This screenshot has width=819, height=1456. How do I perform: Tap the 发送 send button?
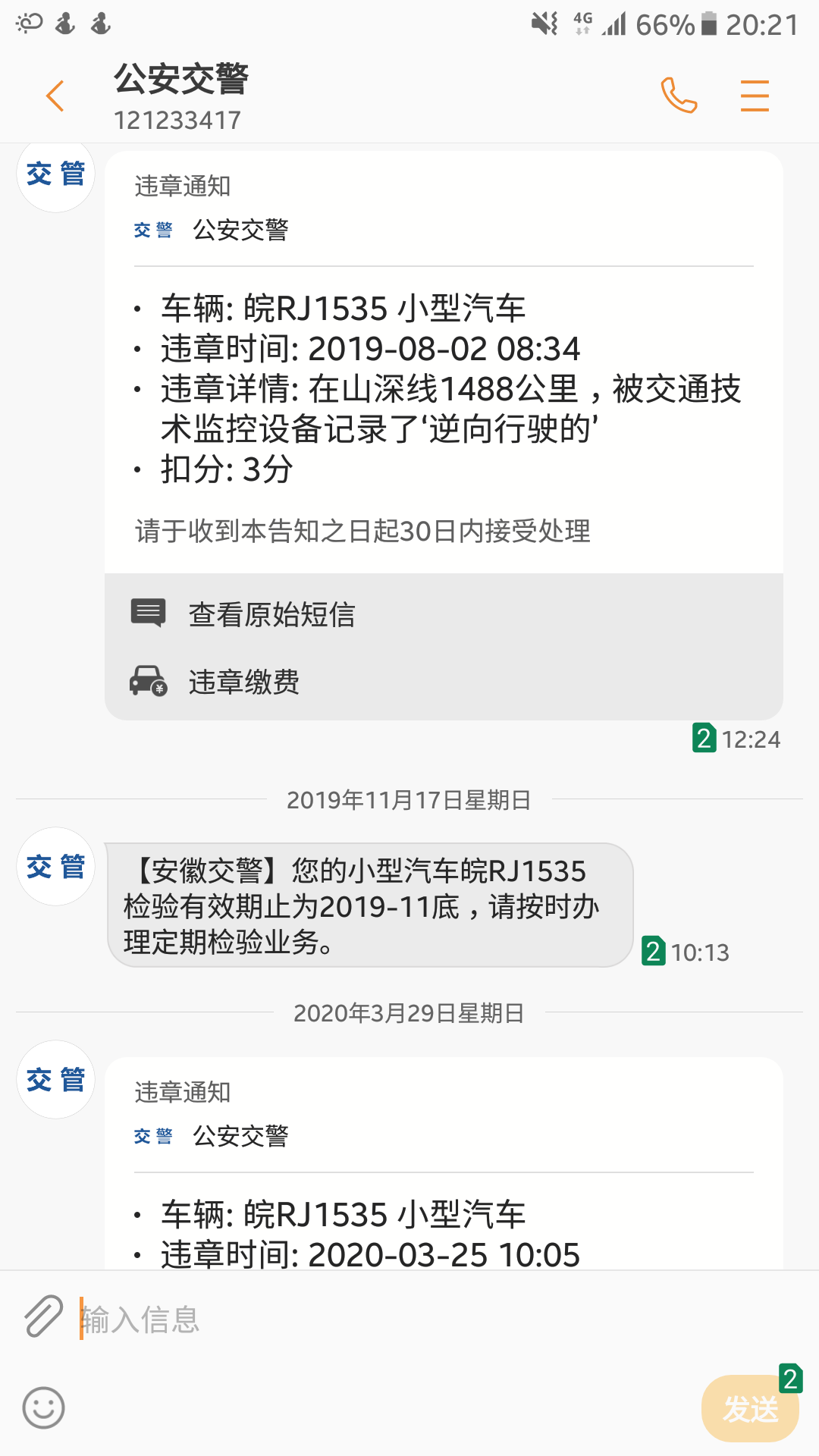(750, 1409)
